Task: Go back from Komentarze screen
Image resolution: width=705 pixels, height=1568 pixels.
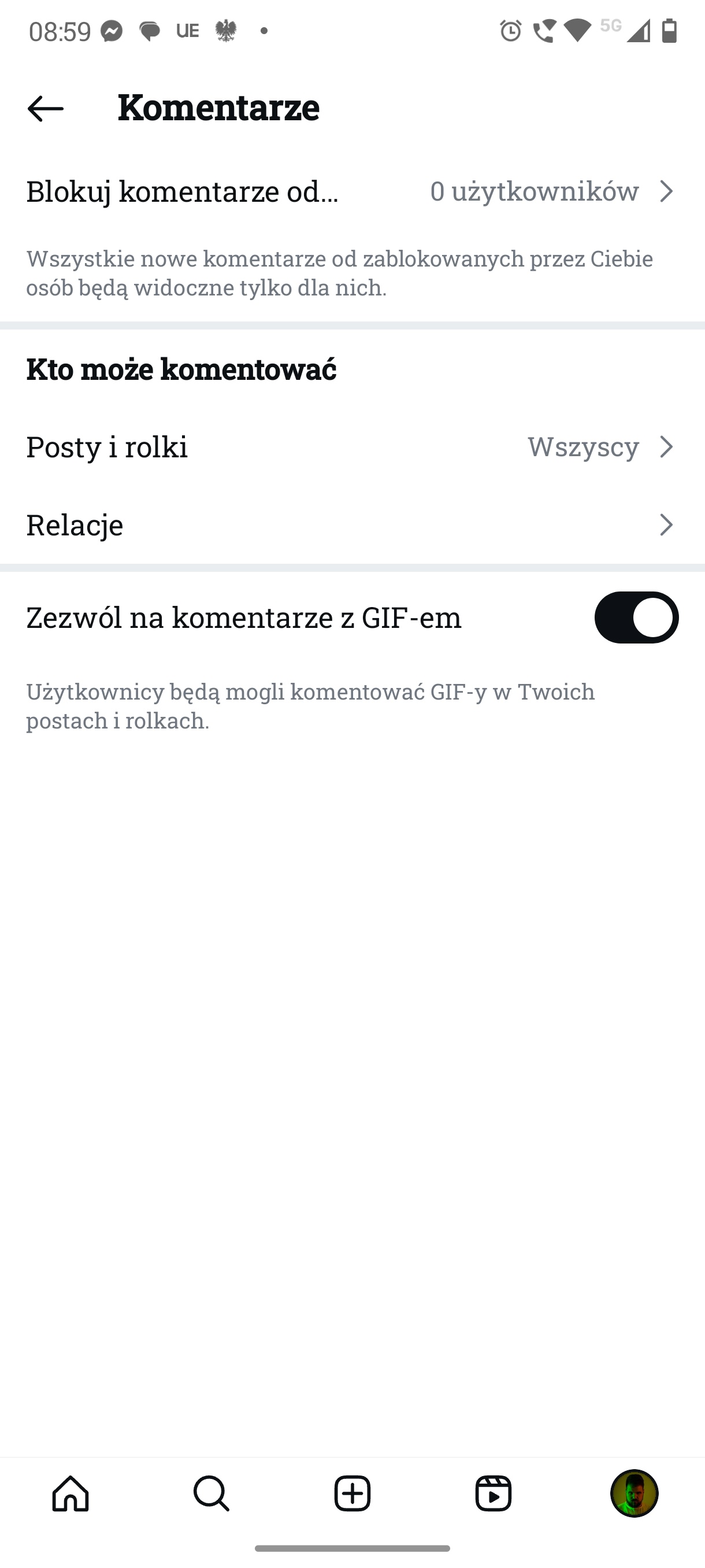Action: click(46, 108)
